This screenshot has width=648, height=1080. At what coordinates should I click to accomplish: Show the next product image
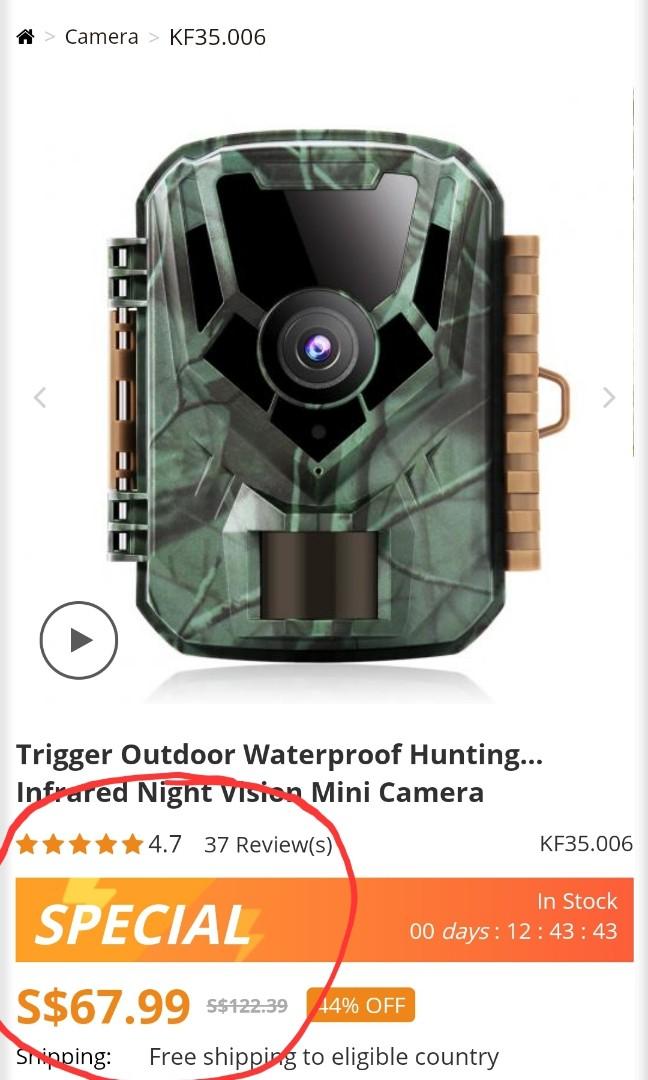click(609, 398)
